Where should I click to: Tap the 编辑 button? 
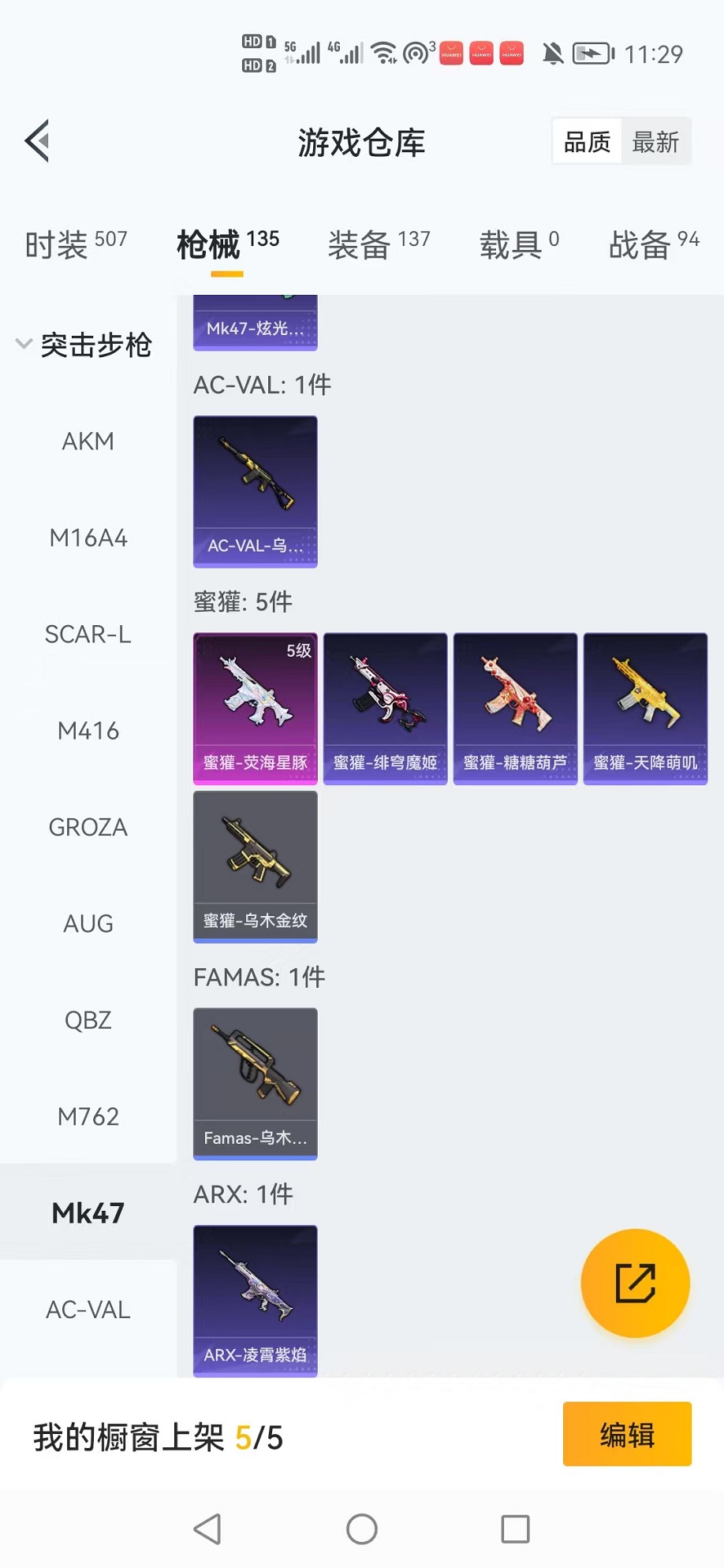tap(627, 1434)
